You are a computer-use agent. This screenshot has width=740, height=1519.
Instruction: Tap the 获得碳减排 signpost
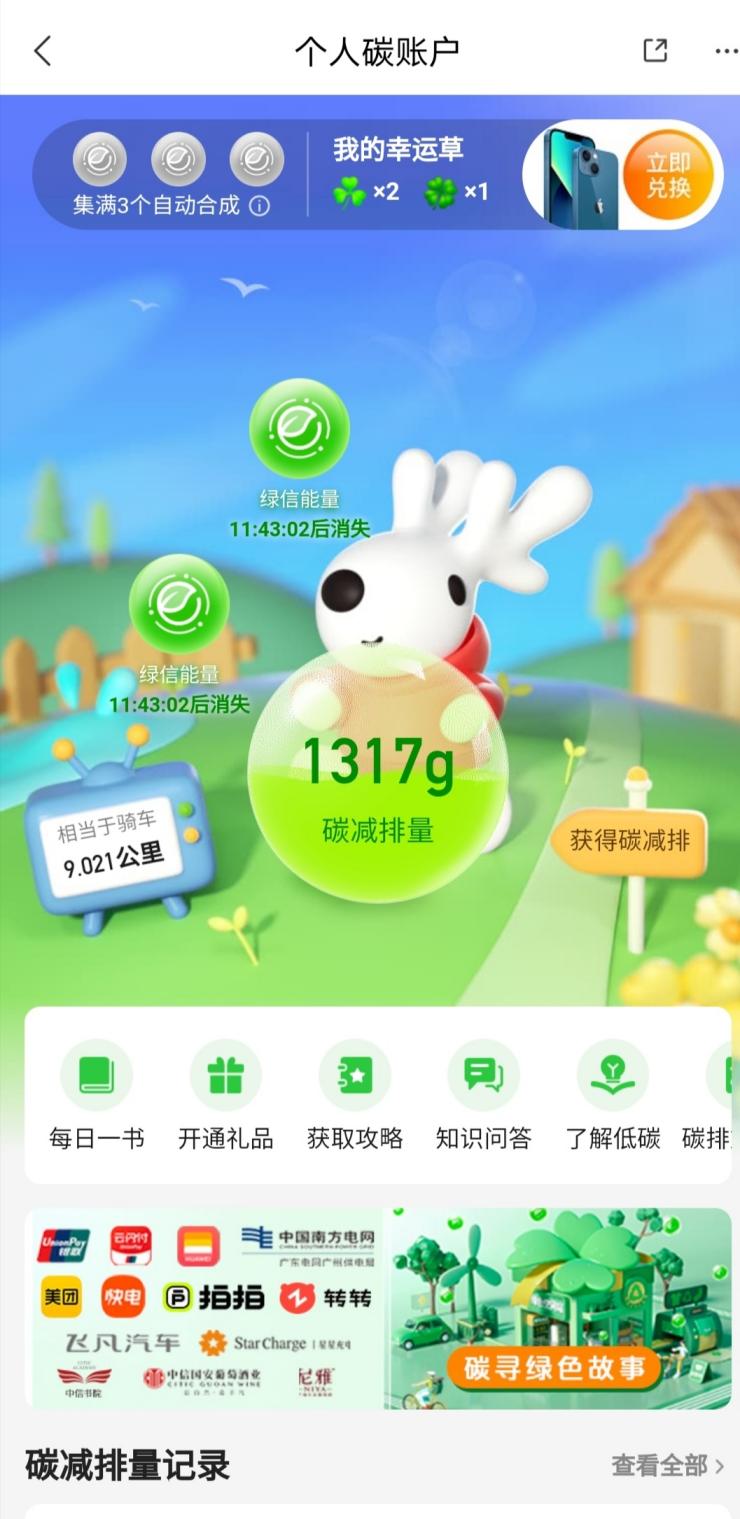pos(628,839)
